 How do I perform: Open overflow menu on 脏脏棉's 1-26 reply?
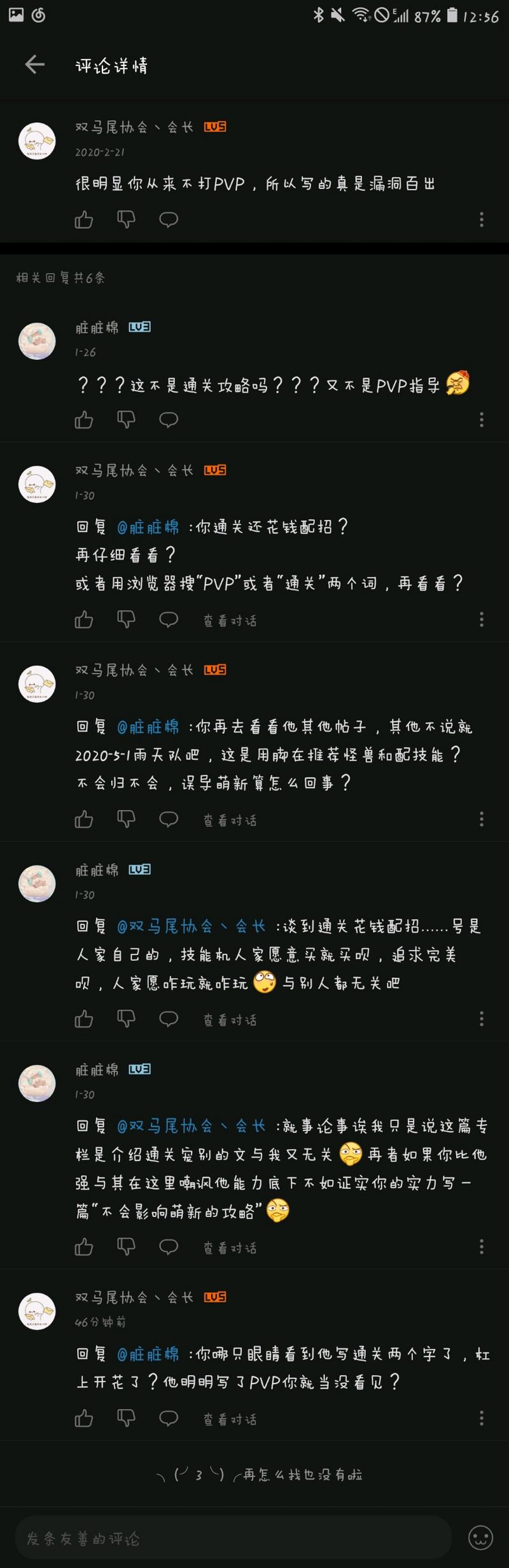(481, 420)
